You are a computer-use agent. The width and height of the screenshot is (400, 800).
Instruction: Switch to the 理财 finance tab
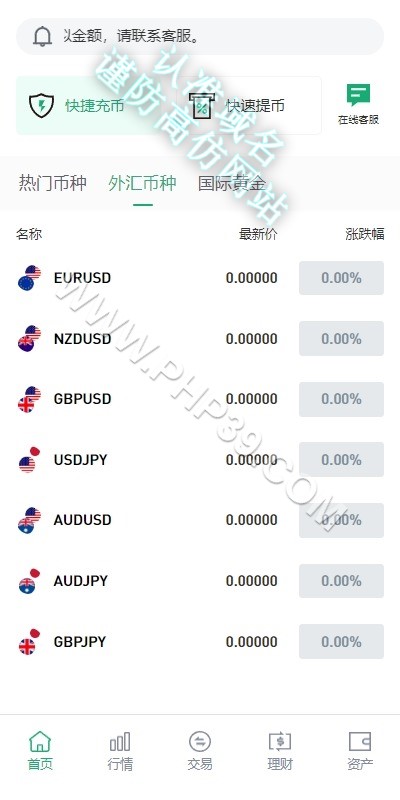(280, 751)
